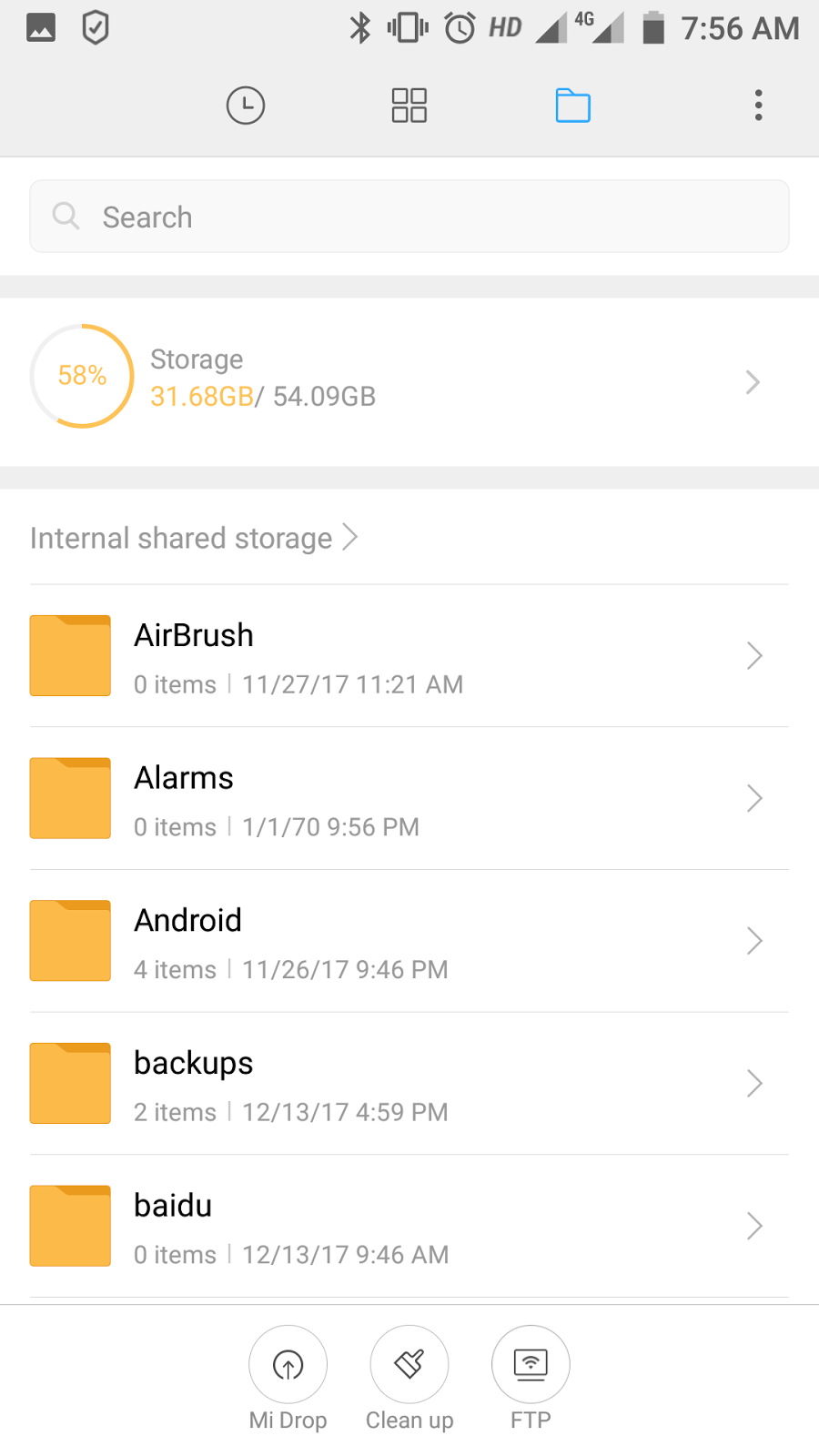This screenshot has height=1456, width=819.
Task: Launch the Clean up storage tool
Action: coord(409,1365)
